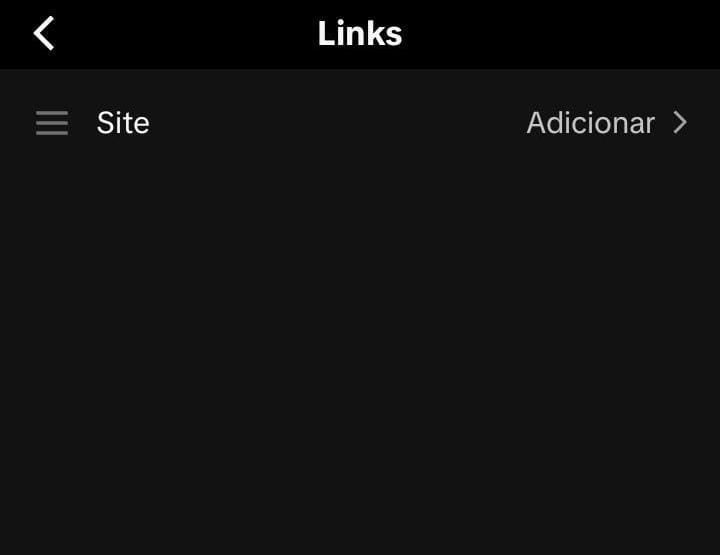Image resolution: width=720 pixels, height=555 pixels.
Task: Open the Site row to add a link
Action: coord(606,123)
